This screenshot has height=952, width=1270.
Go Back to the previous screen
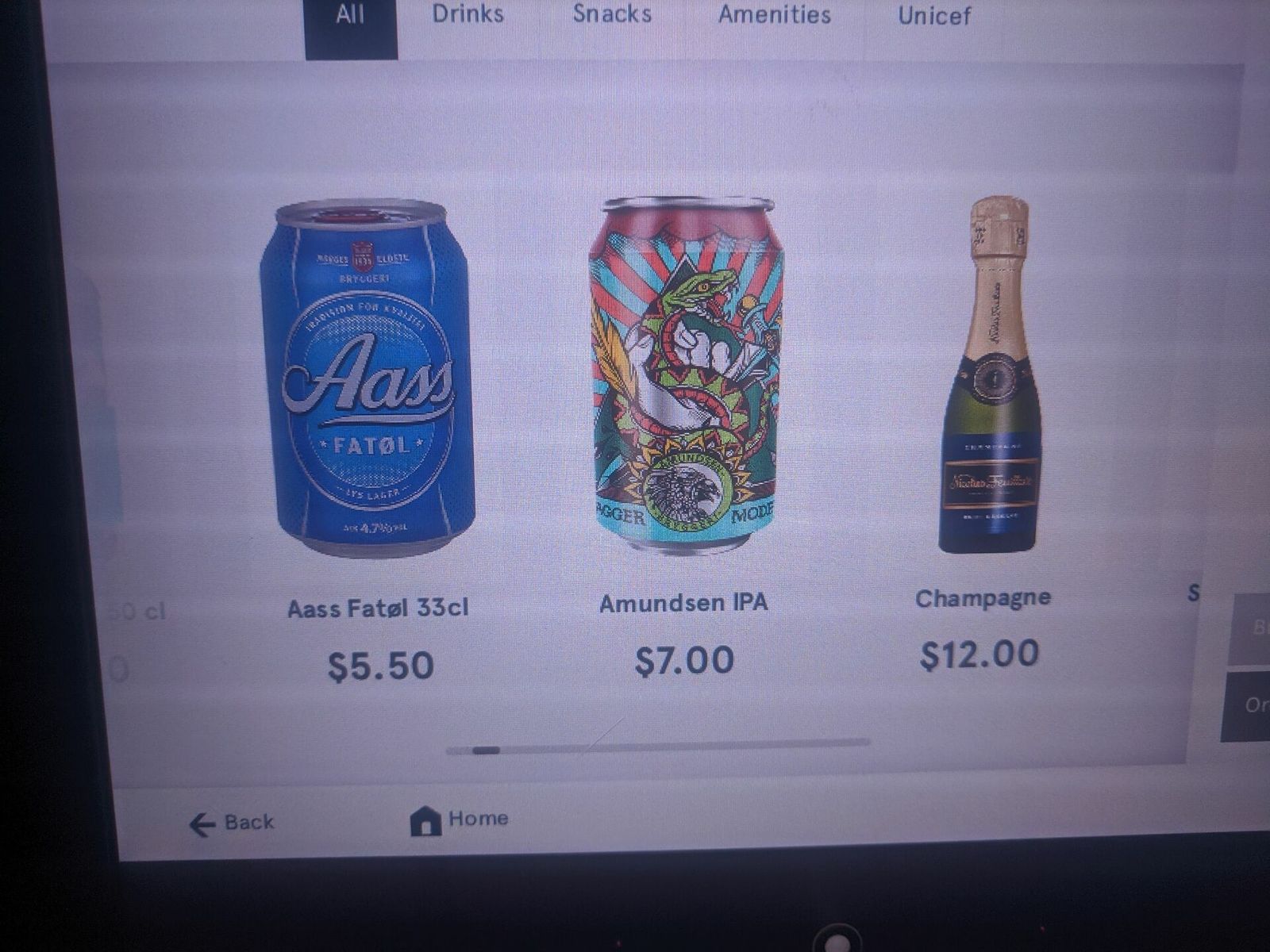click(x=232, y=823)
